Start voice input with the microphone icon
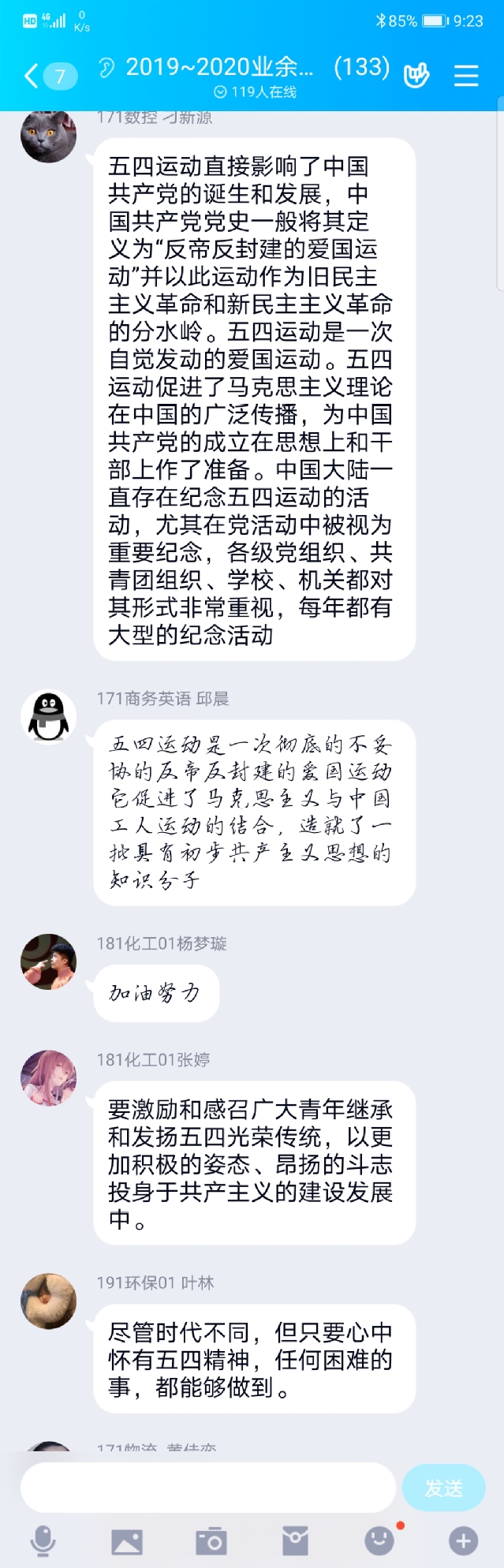Viewport: 504px width, 1568px height. (x=43, y=1540)
